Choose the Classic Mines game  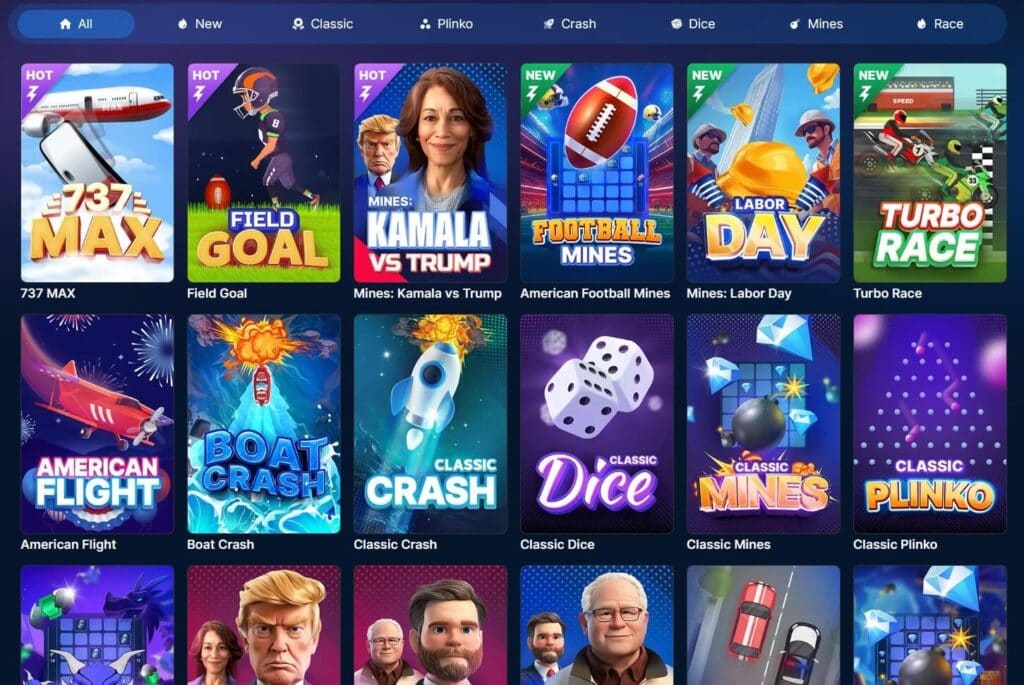[763, 424]
